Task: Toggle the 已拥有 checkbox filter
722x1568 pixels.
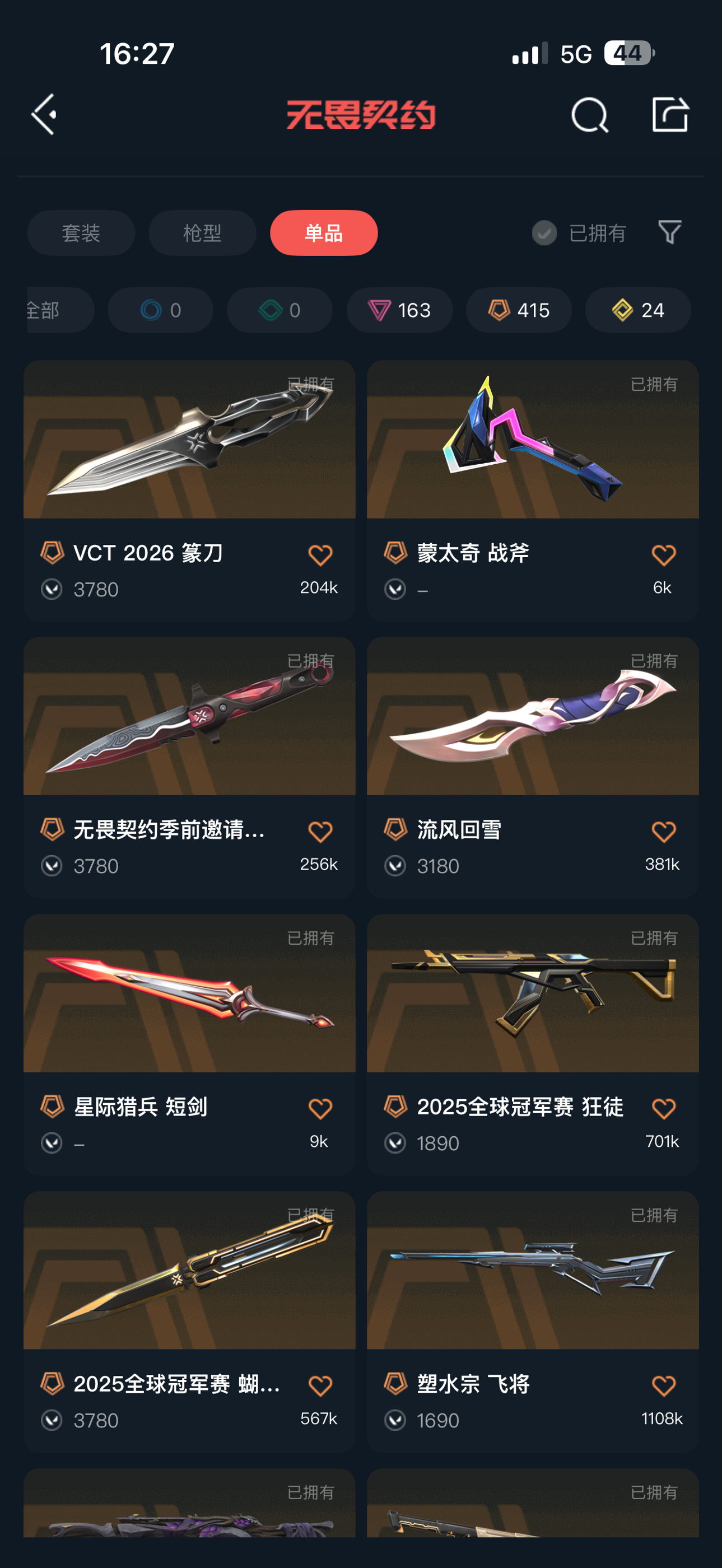Action: point(579,233)
